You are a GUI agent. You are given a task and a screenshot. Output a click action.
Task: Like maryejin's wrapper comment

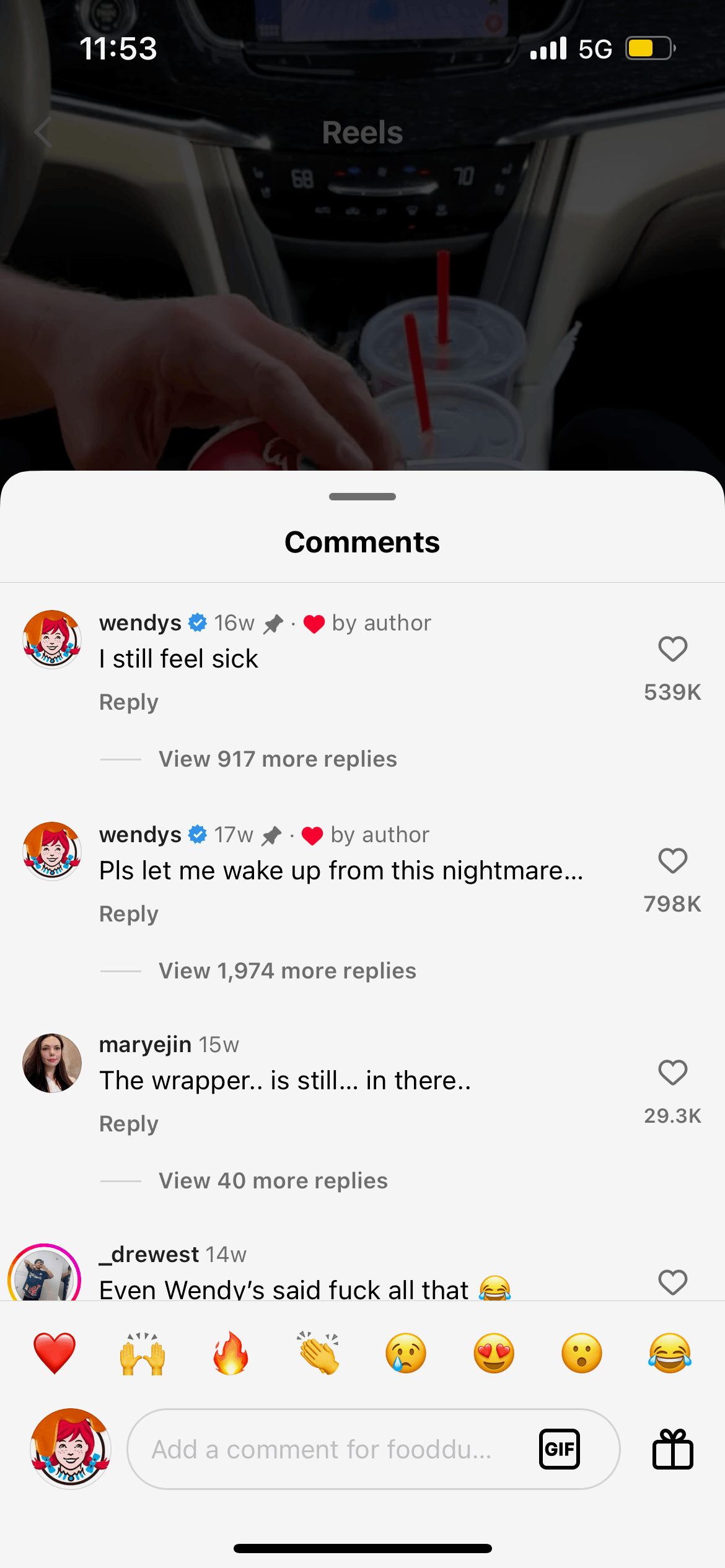[672, 1073]
